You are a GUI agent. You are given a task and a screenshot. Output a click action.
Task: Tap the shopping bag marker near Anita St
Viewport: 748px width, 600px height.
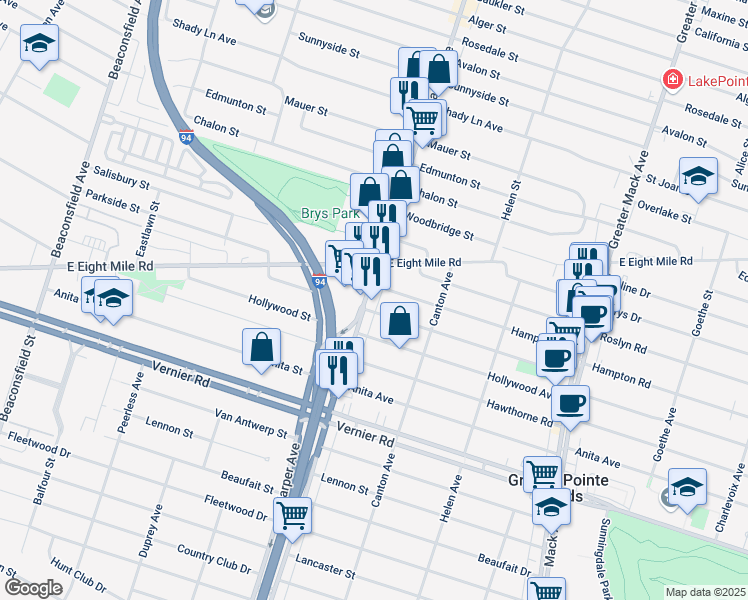(261, 347)
